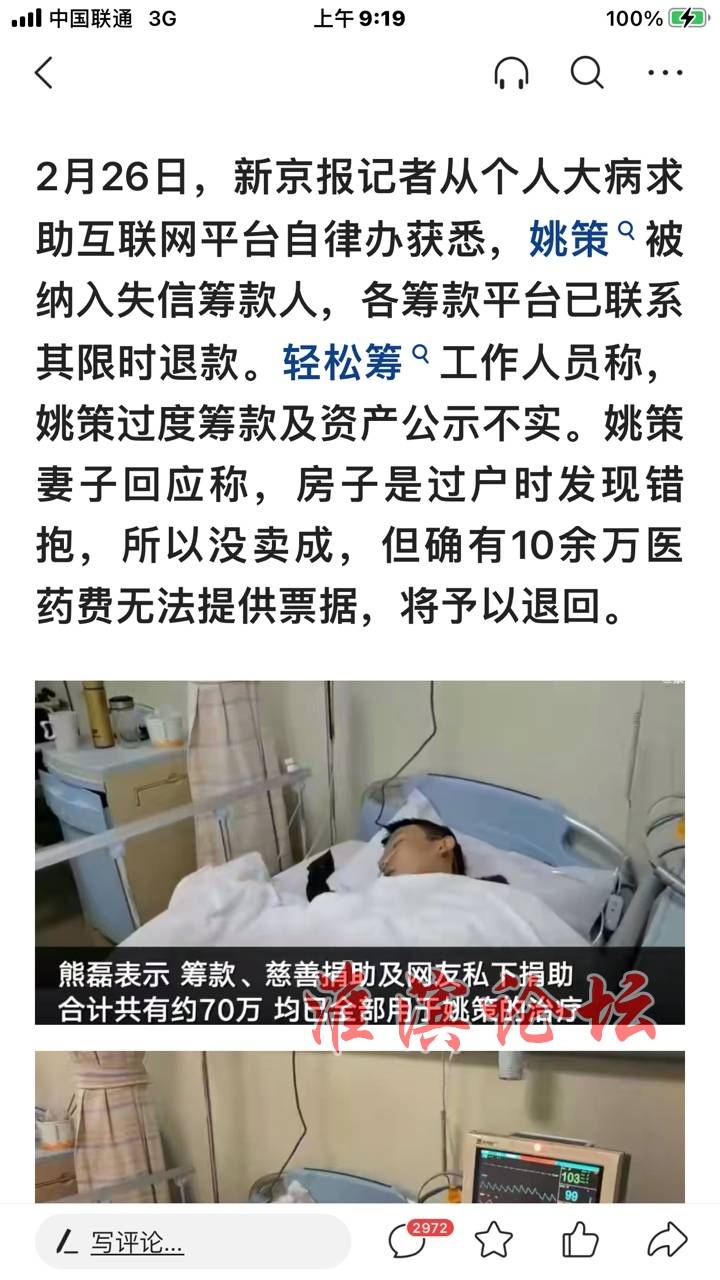
Task: Open search from the magnifier icon
Action: (x=587, y=73)
